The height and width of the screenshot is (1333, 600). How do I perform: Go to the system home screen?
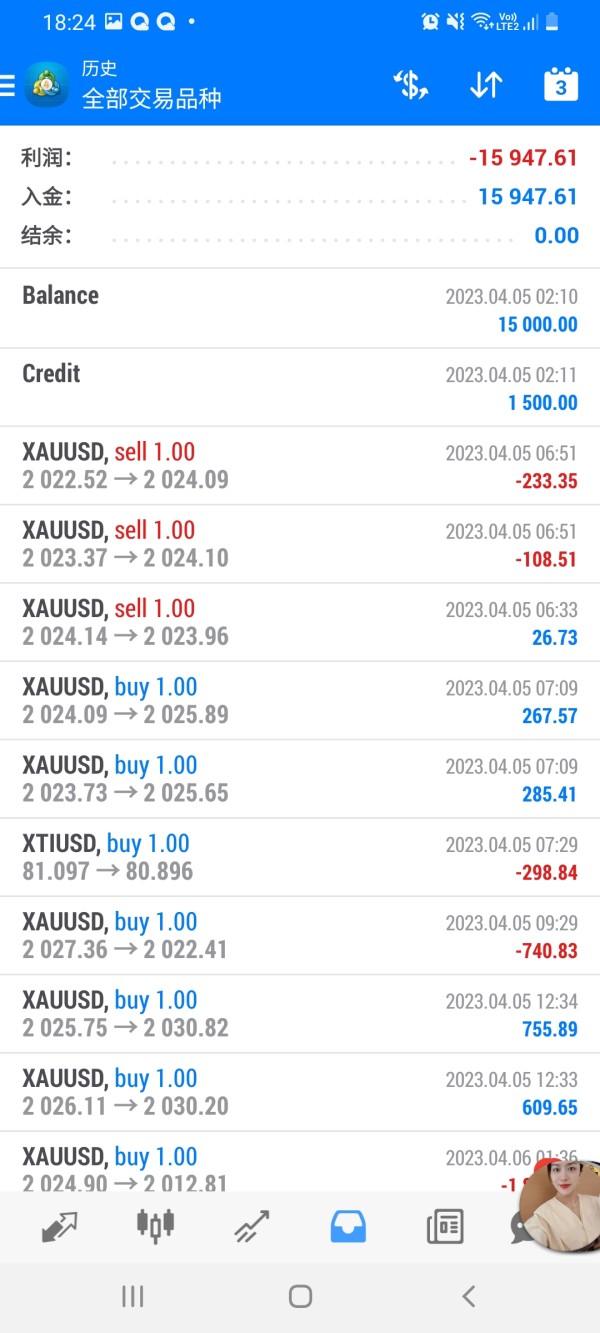[300, 1297]
